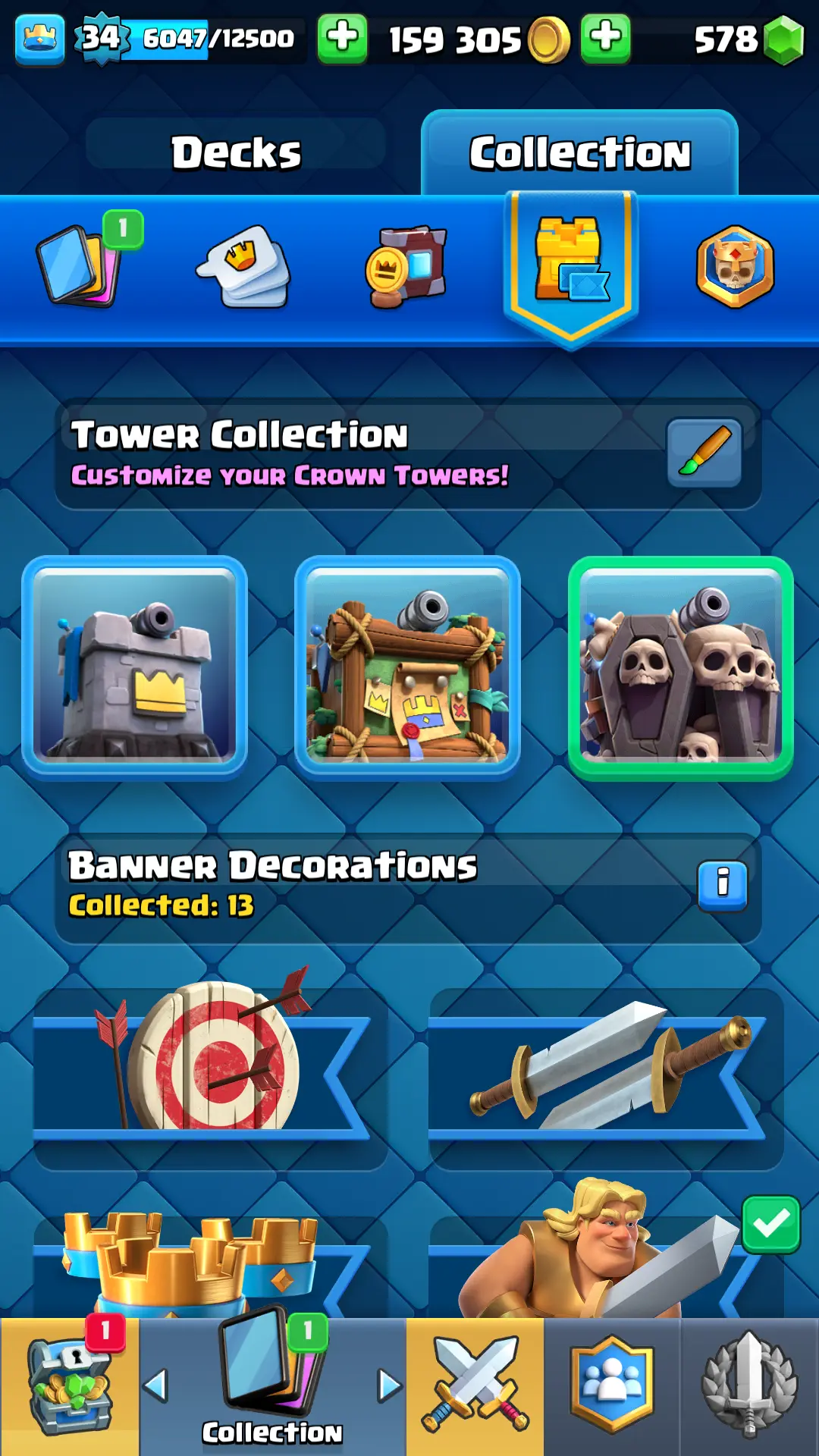Select the wooden map crown tower skin
The height and width of the screenshot is (1456, 819).
coord(407,668)
